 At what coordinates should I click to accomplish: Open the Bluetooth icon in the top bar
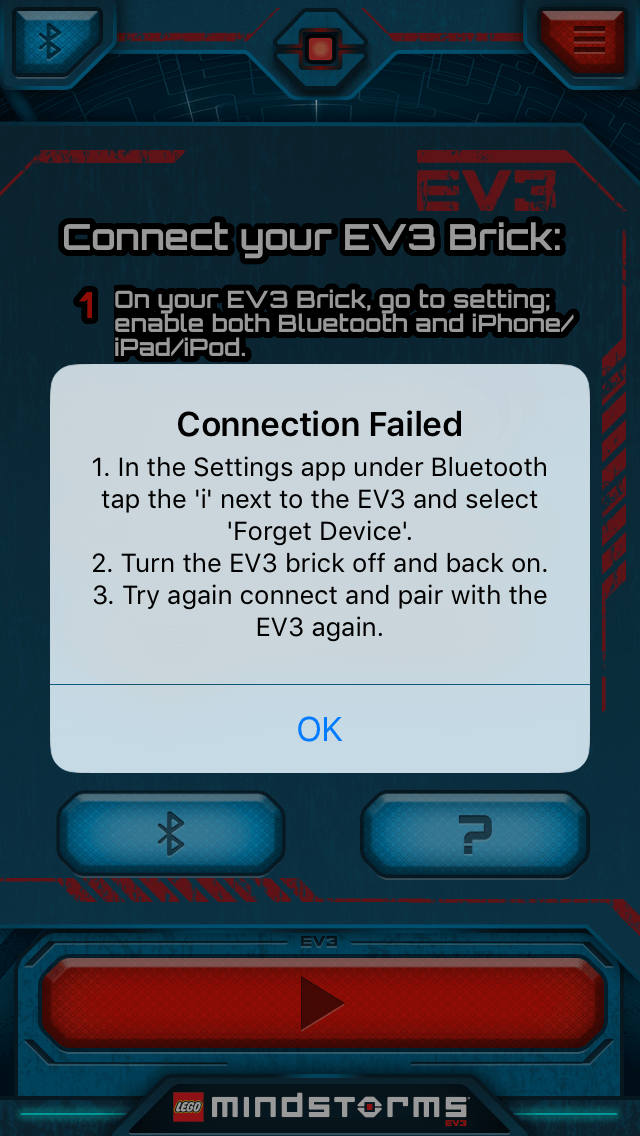coord(49,39)
